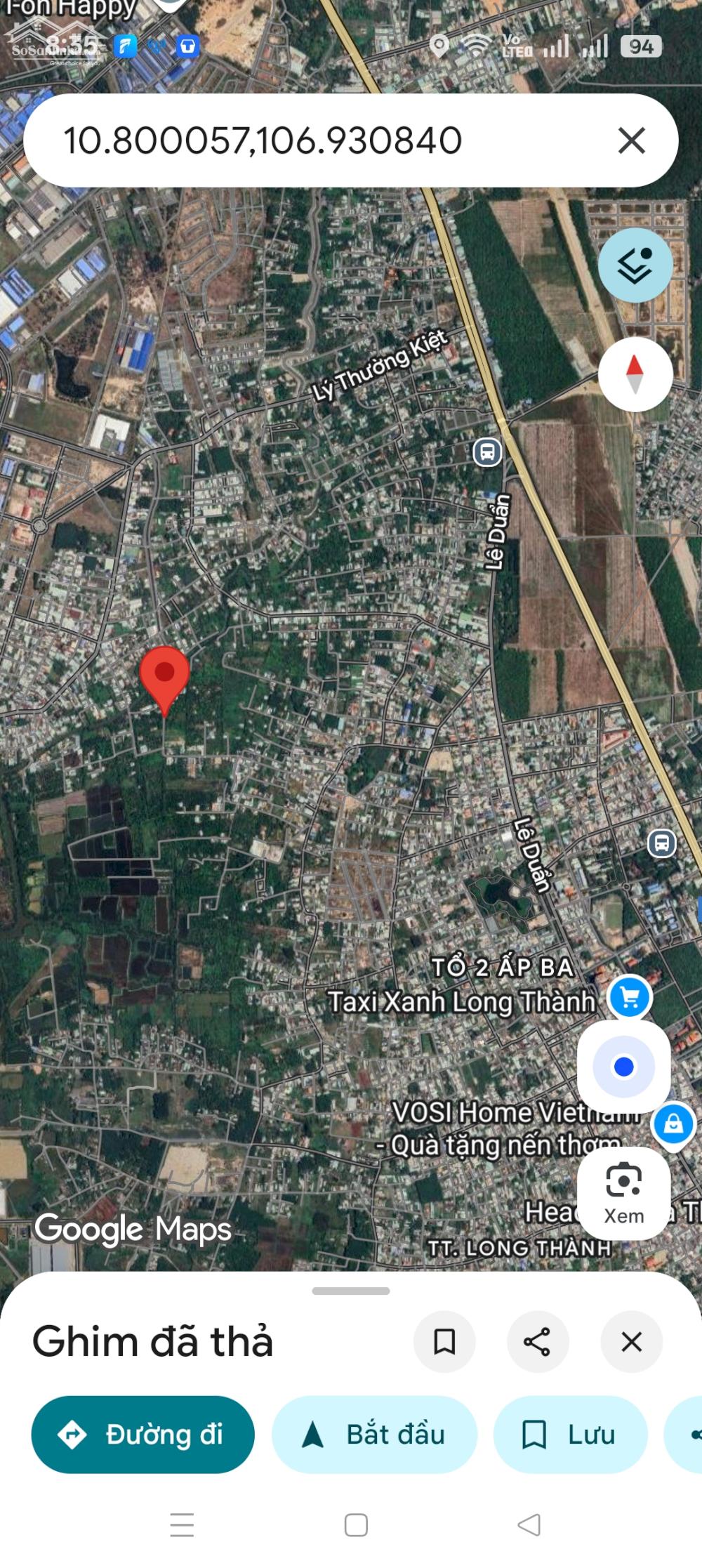Tap the red dropped pin marker
Screen dimensions: 702x1568
coord(164,676)
